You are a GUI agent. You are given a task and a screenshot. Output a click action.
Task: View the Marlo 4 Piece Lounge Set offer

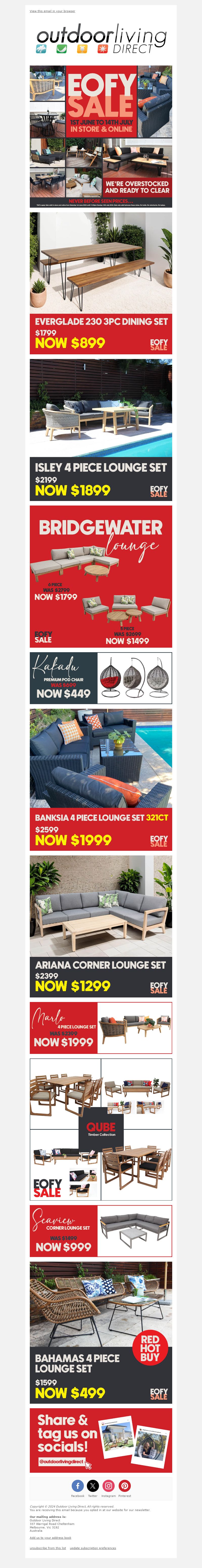tap(101, 1027)
